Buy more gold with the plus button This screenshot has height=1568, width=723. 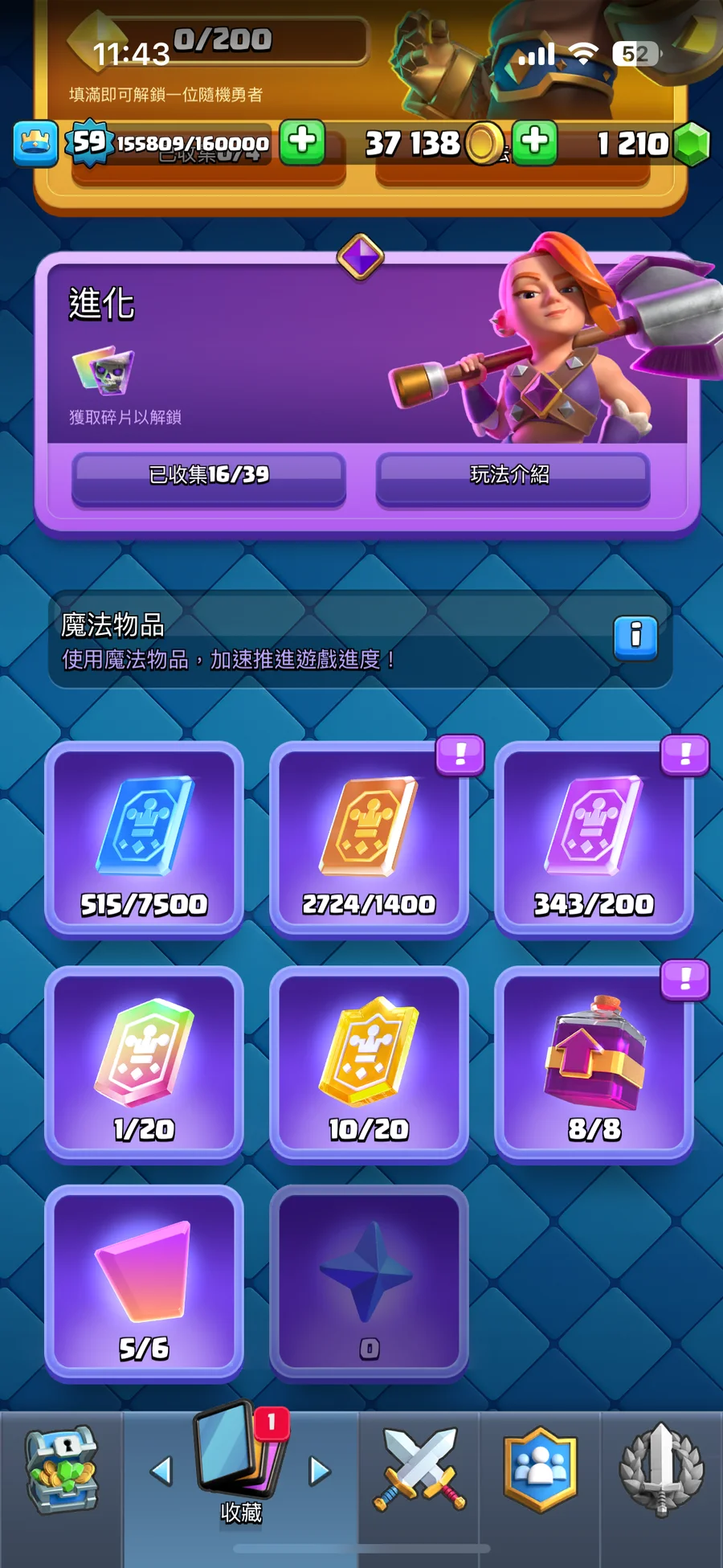(535, 142)
